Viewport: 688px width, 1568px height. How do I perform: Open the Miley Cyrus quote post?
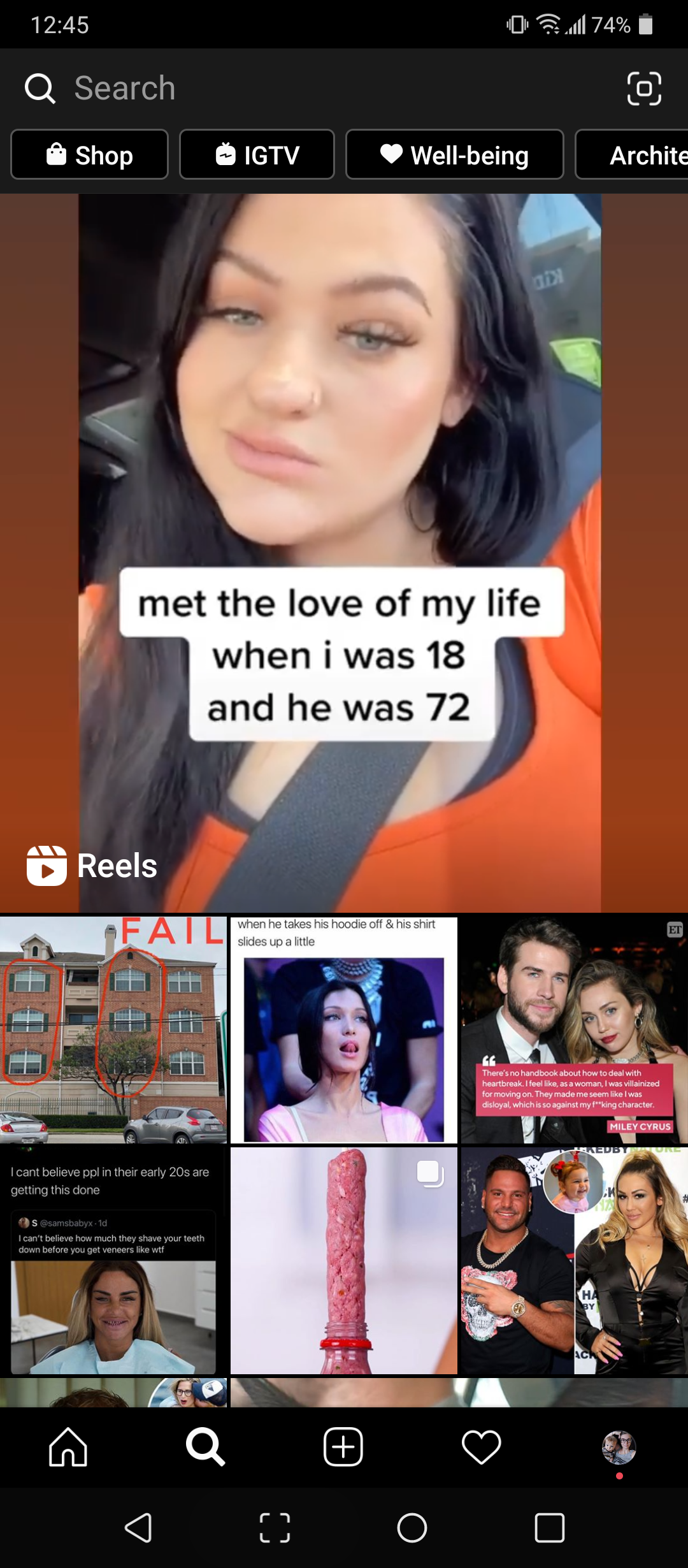(x=575, y=1029)
